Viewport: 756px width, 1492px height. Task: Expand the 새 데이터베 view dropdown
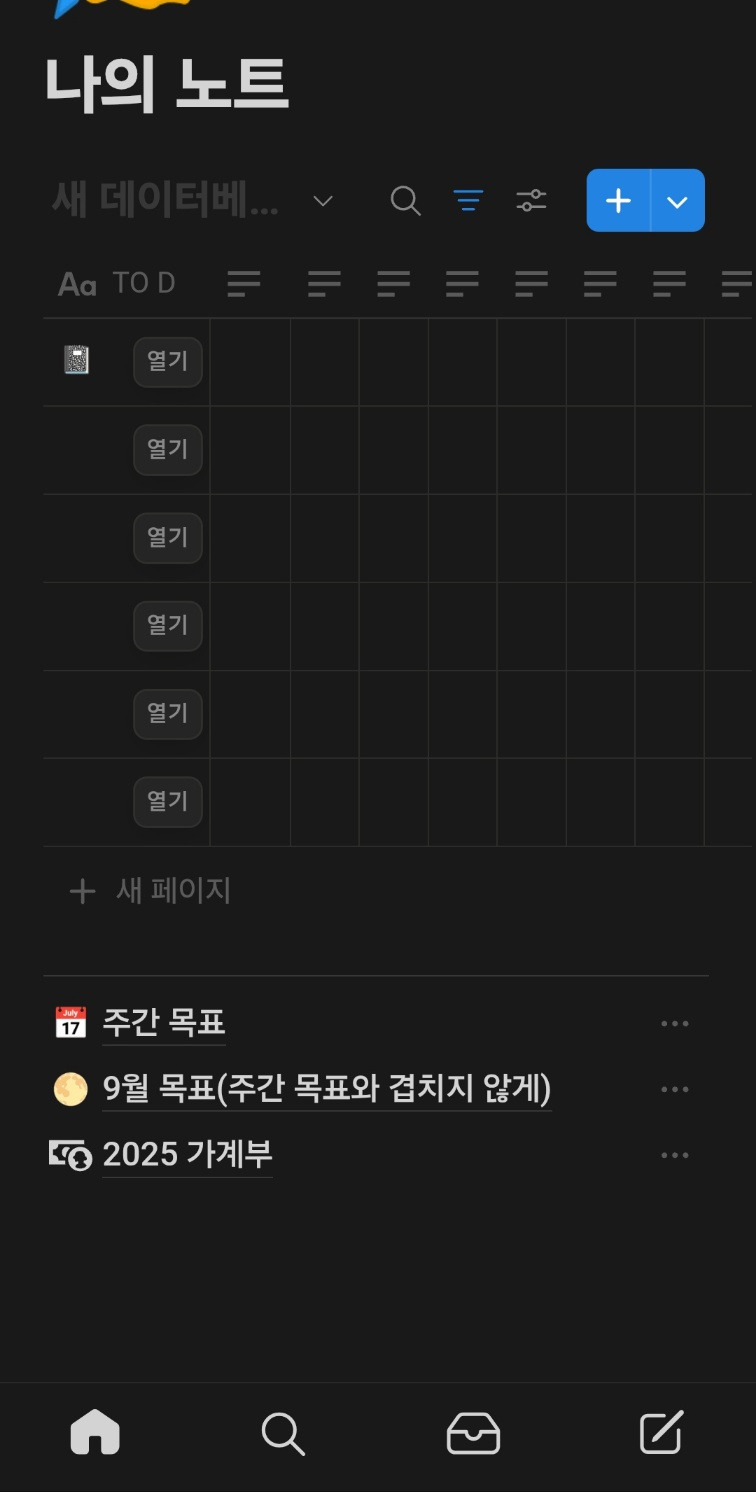click(x=322, y=200)
